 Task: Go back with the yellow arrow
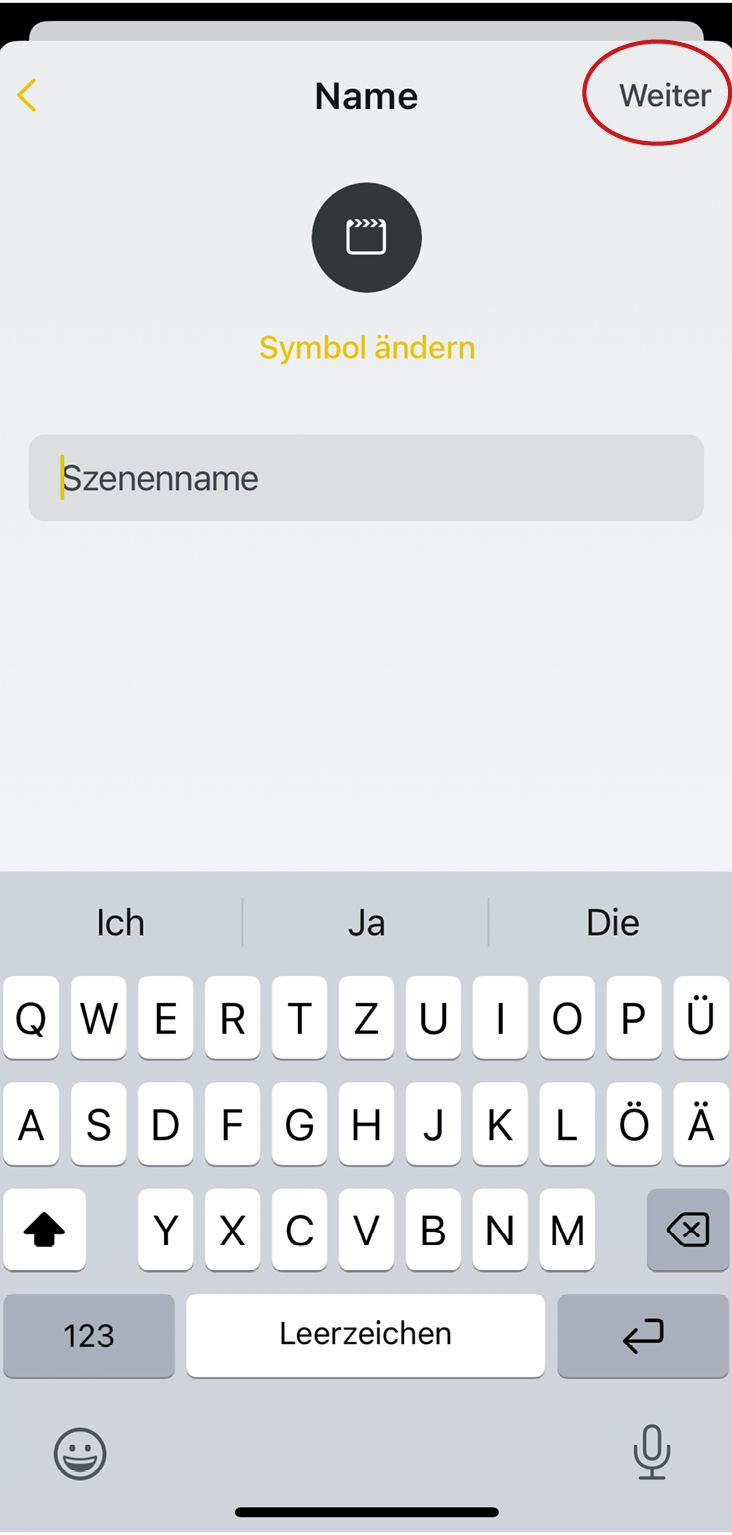[x=27, y=96]
